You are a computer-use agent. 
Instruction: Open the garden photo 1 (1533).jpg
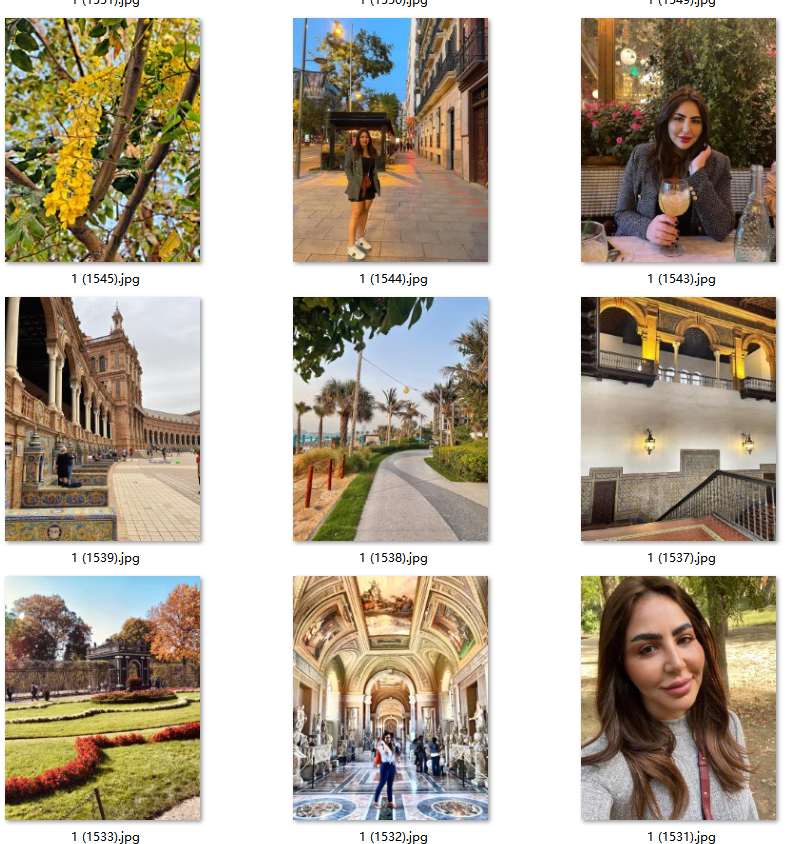click(x=102, y=698)
